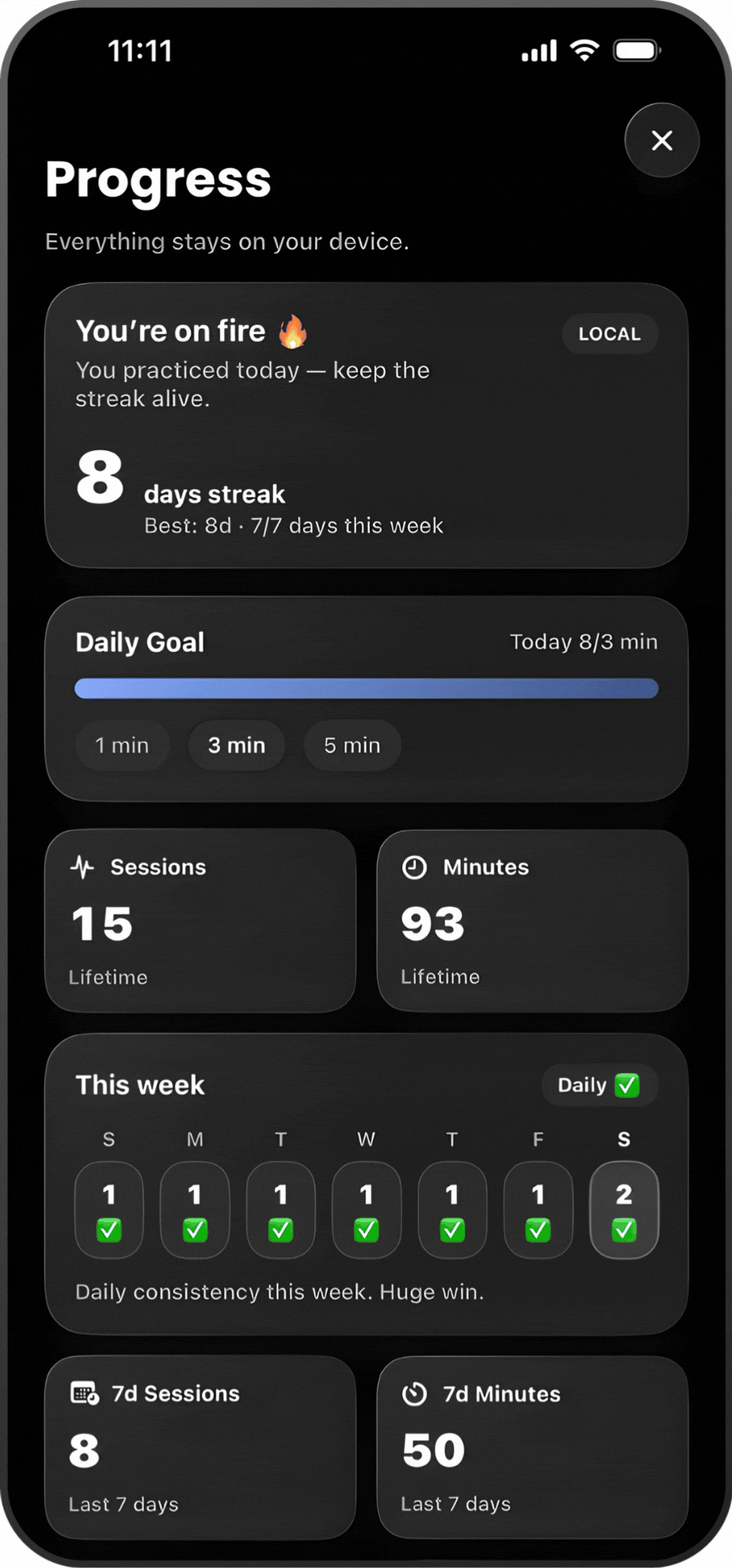Set daily goal to 1 min
This screenshot has height=1568, width=732.
click(x=122, y=745)
